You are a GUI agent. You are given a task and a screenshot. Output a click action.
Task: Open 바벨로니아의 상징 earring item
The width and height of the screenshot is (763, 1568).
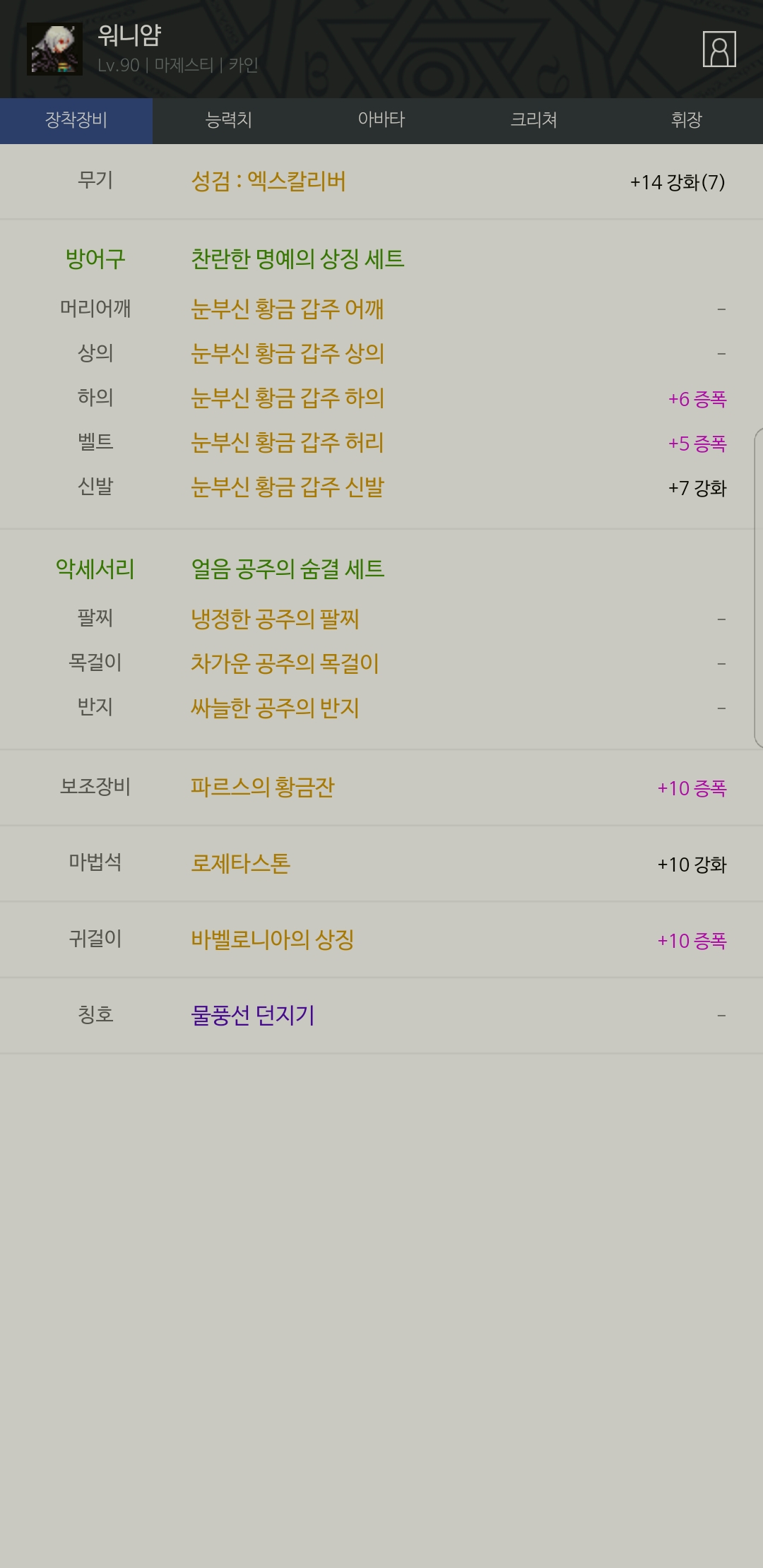pyautogui.click(x=272, y=939)
